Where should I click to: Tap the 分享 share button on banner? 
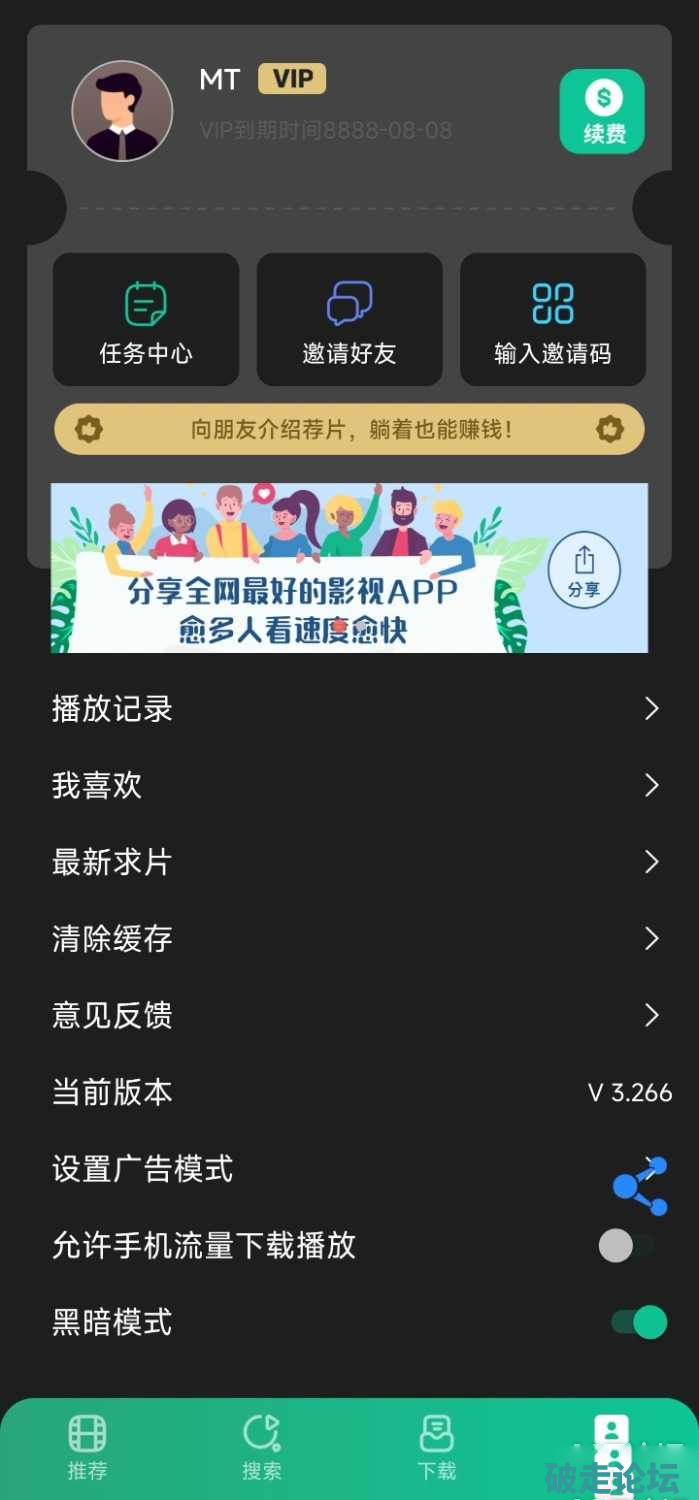584,571
